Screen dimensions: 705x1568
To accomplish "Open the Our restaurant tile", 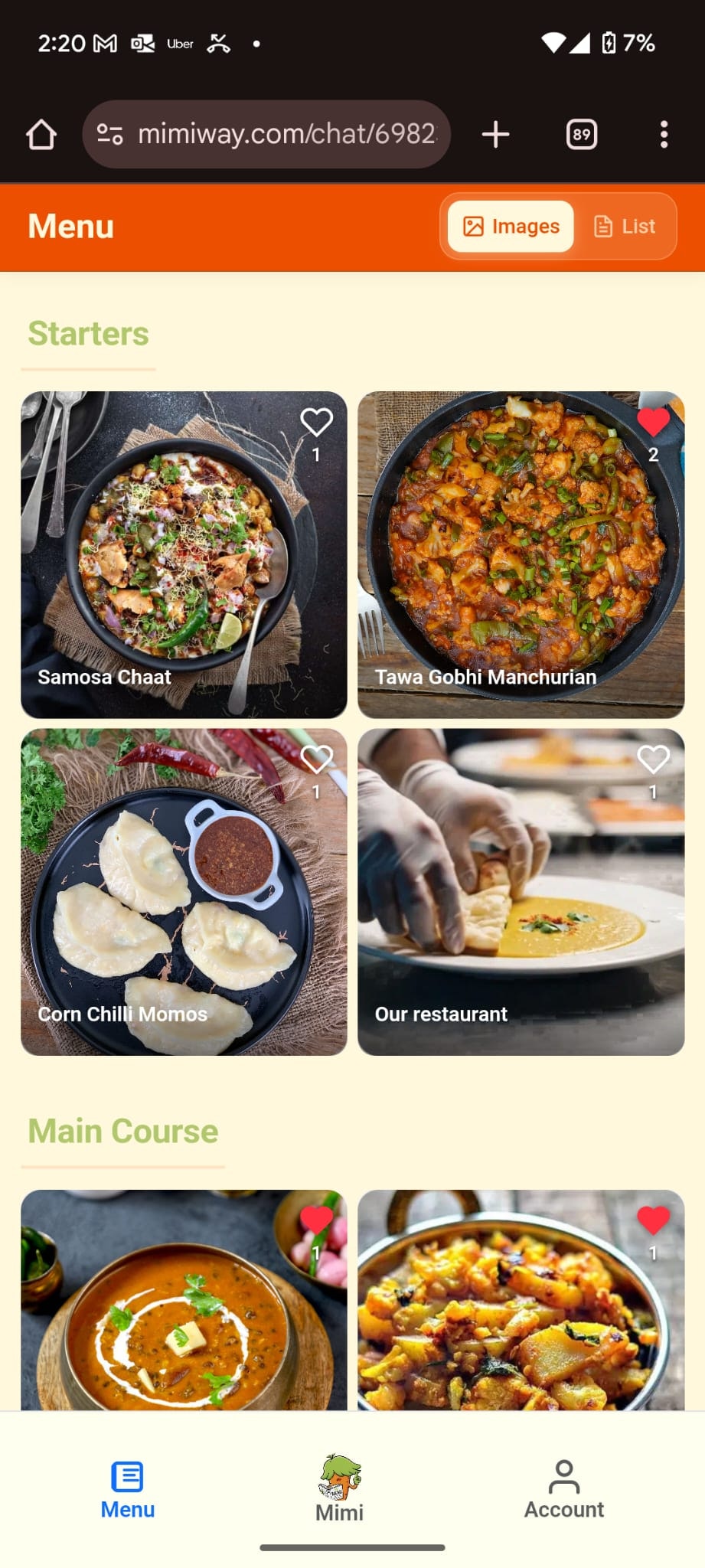I will (x=521, y=903).
